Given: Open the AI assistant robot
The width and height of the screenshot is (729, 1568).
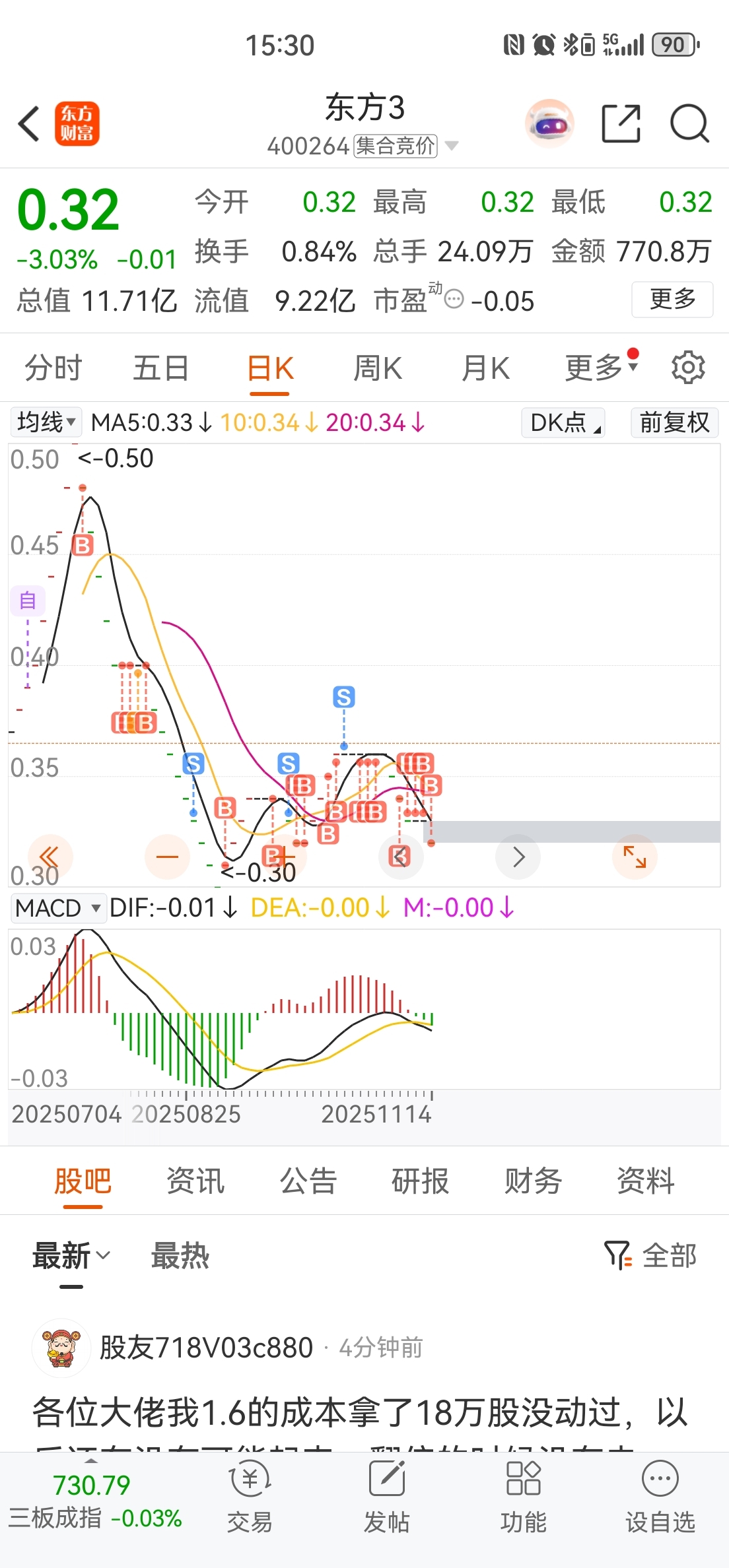Looking at the screenshot, I should 549,124.
